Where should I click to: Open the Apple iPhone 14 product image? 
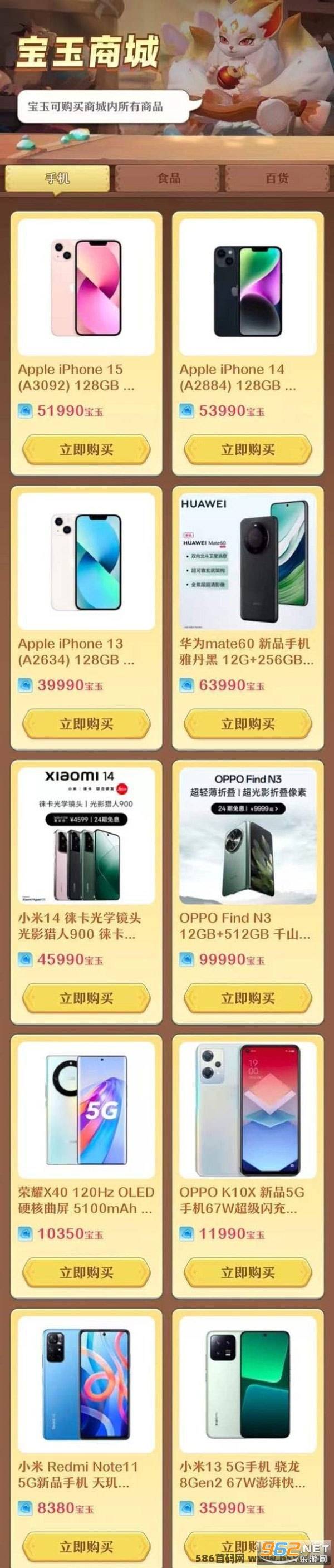point(248,287)
